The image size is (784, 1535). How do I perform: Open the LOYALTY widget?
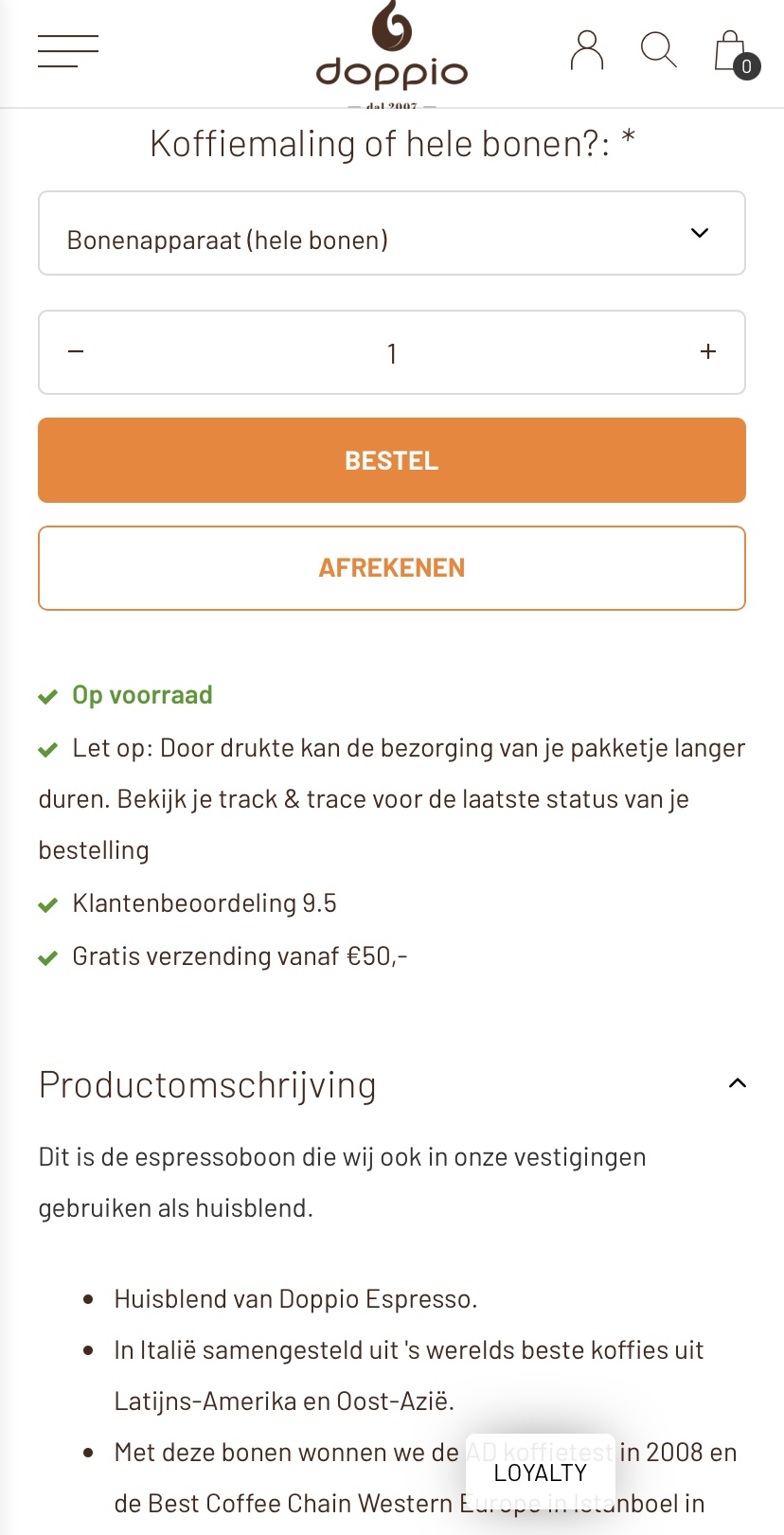click(x=539, y=1472)
